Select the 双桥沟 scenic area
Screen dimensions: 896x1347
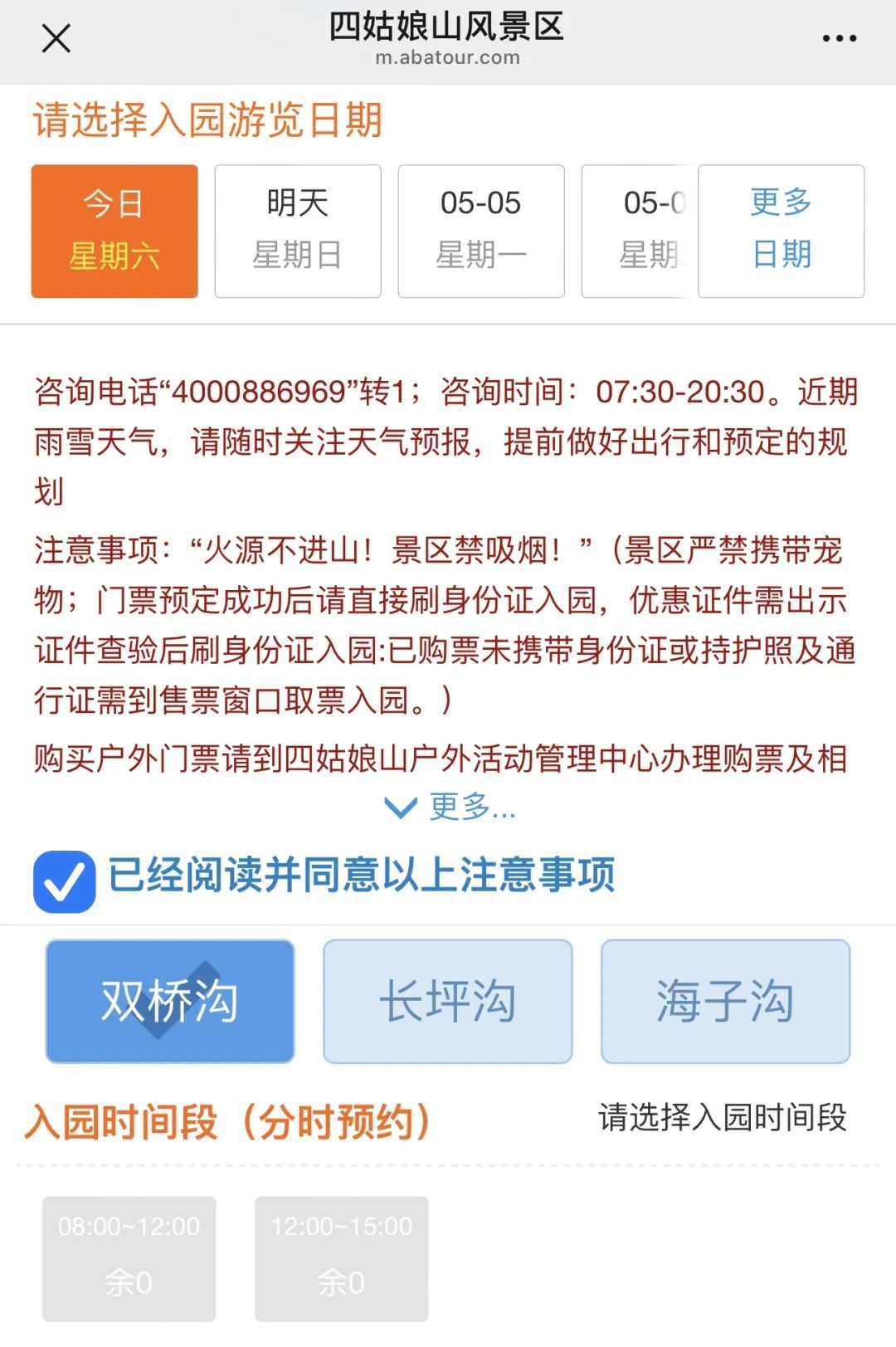(170, 1001)
